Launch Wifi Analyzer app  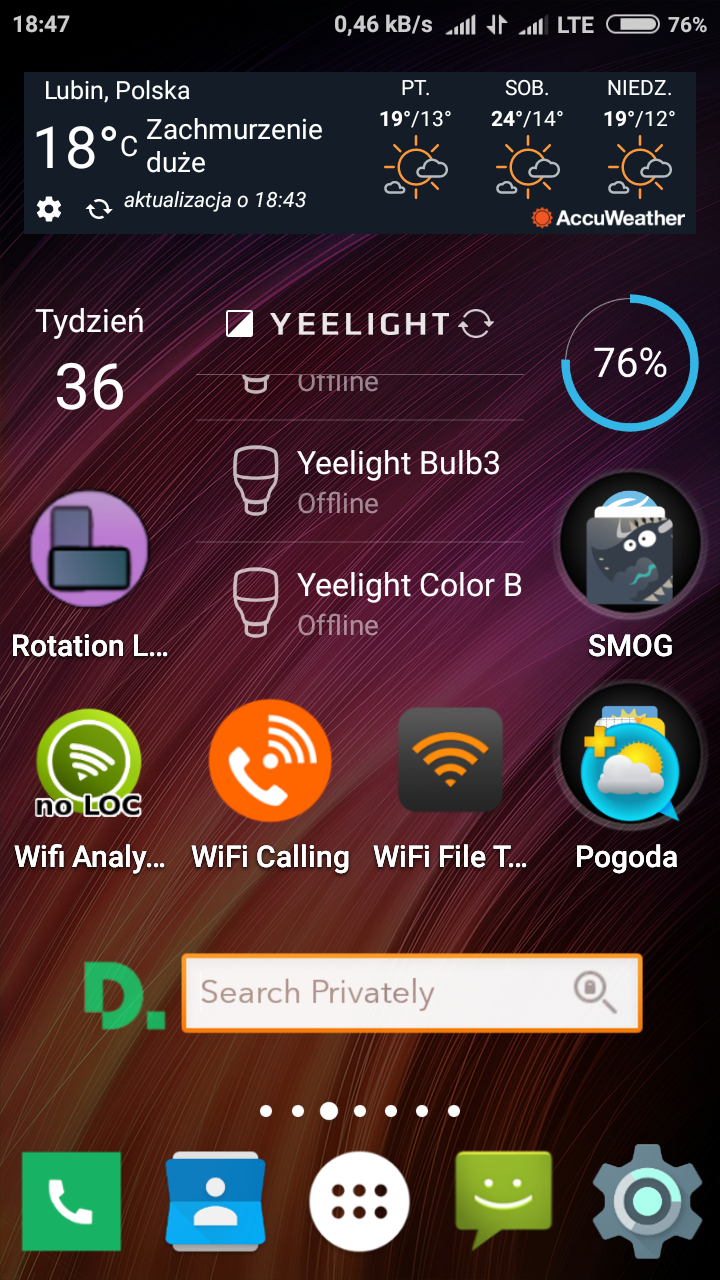90,765
